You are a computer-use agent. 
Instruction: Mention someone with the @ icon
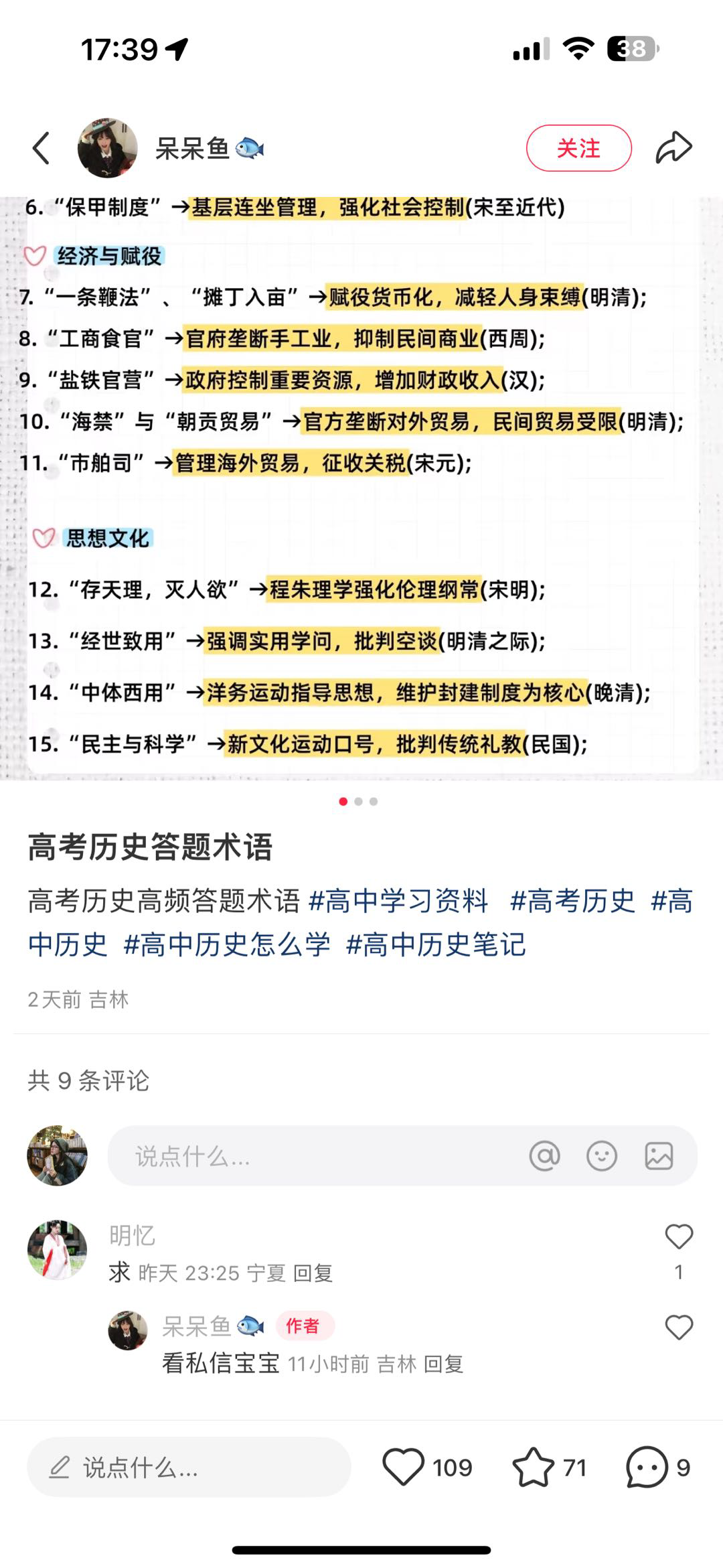[x=544, y=1156]
